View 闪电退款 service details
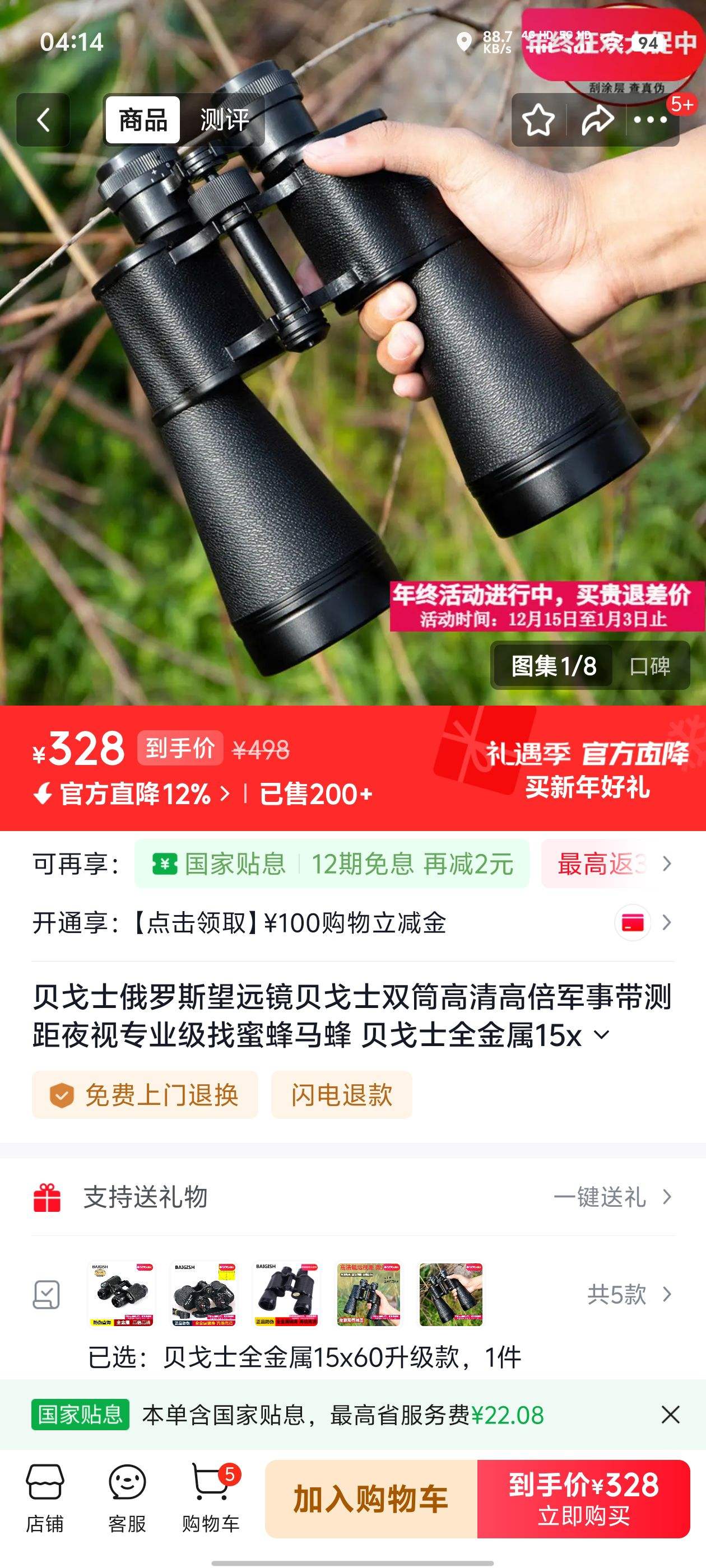Viewport: 706px width, 1568px height. (x=341, y=1095)
